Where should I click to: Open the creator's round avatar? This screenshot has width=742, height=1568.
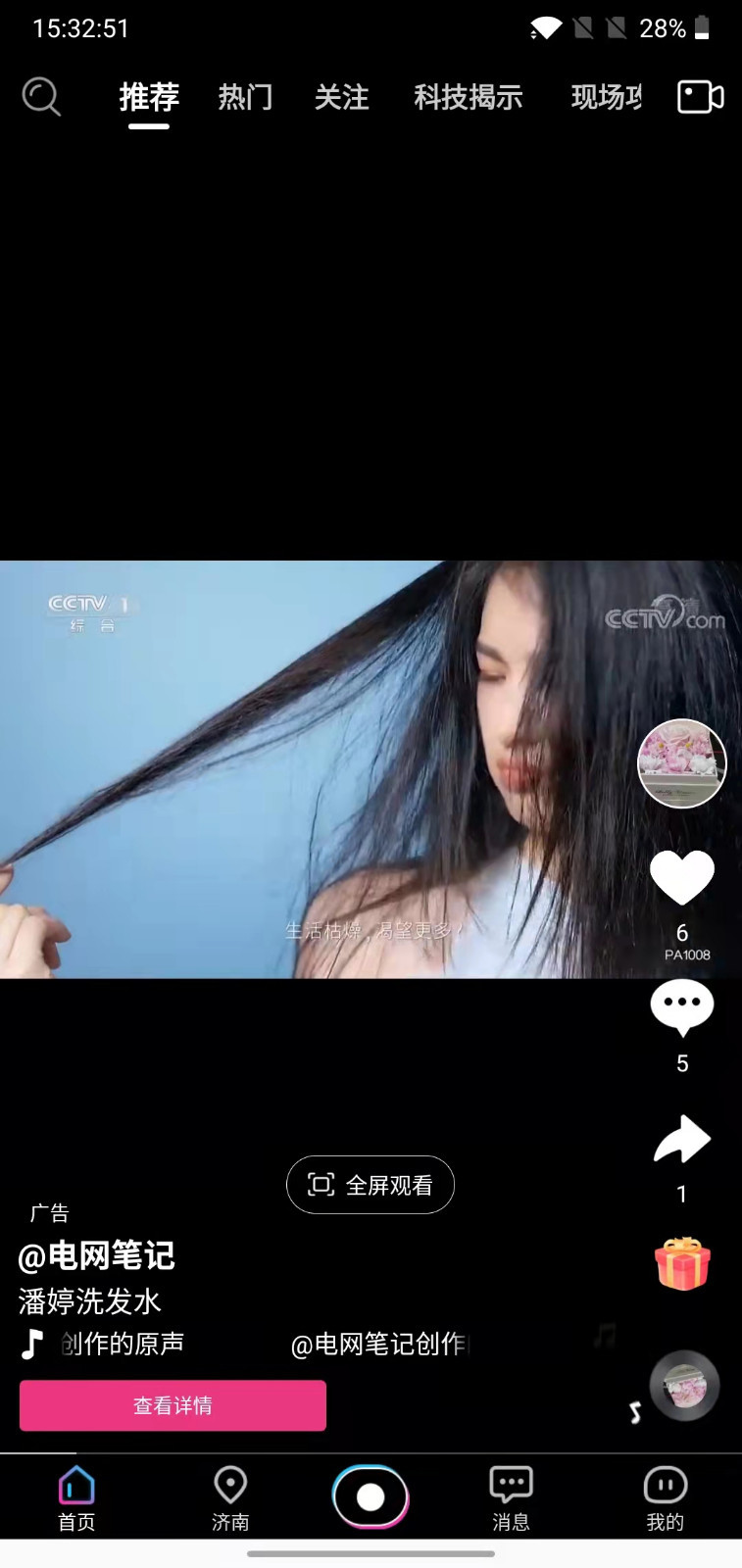point(682,763)
